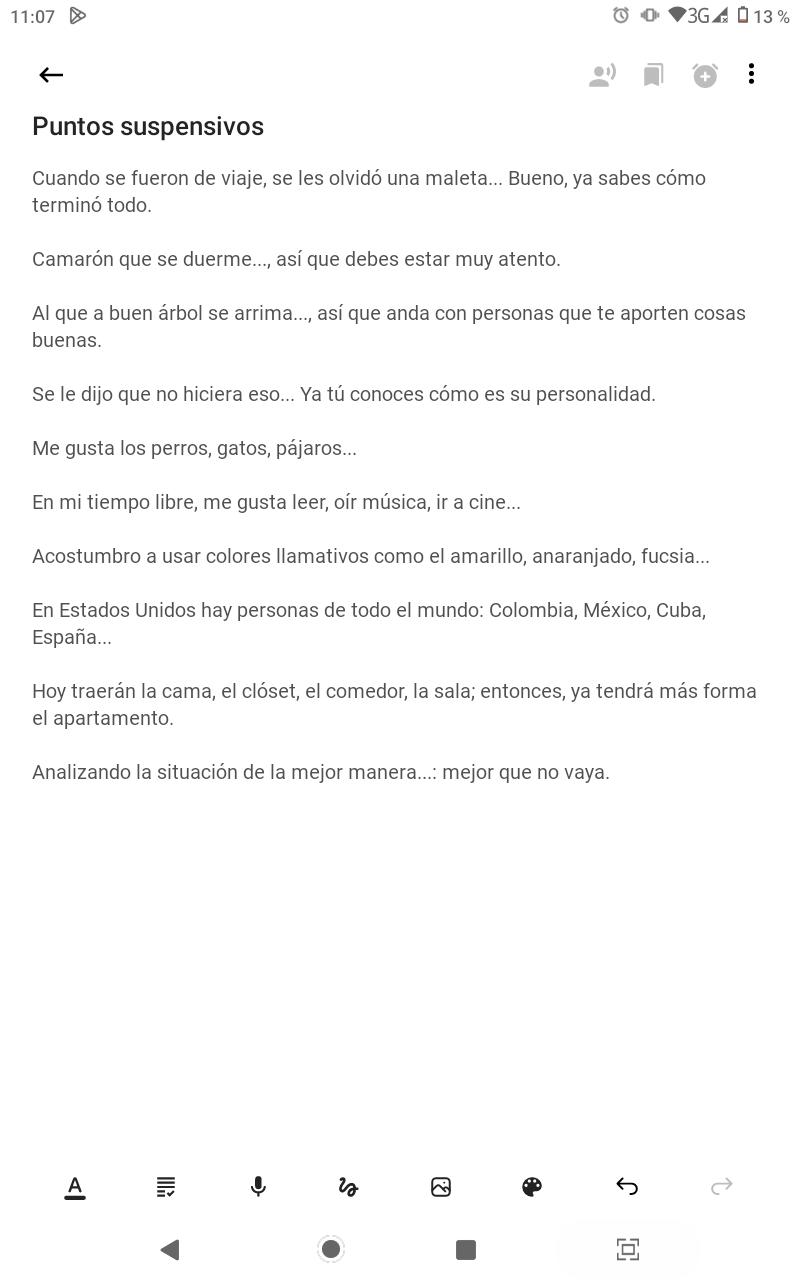Start a voice recording with microphone
The height and width of the screenshot is (1280, 800).
[x=258, y=1187]
